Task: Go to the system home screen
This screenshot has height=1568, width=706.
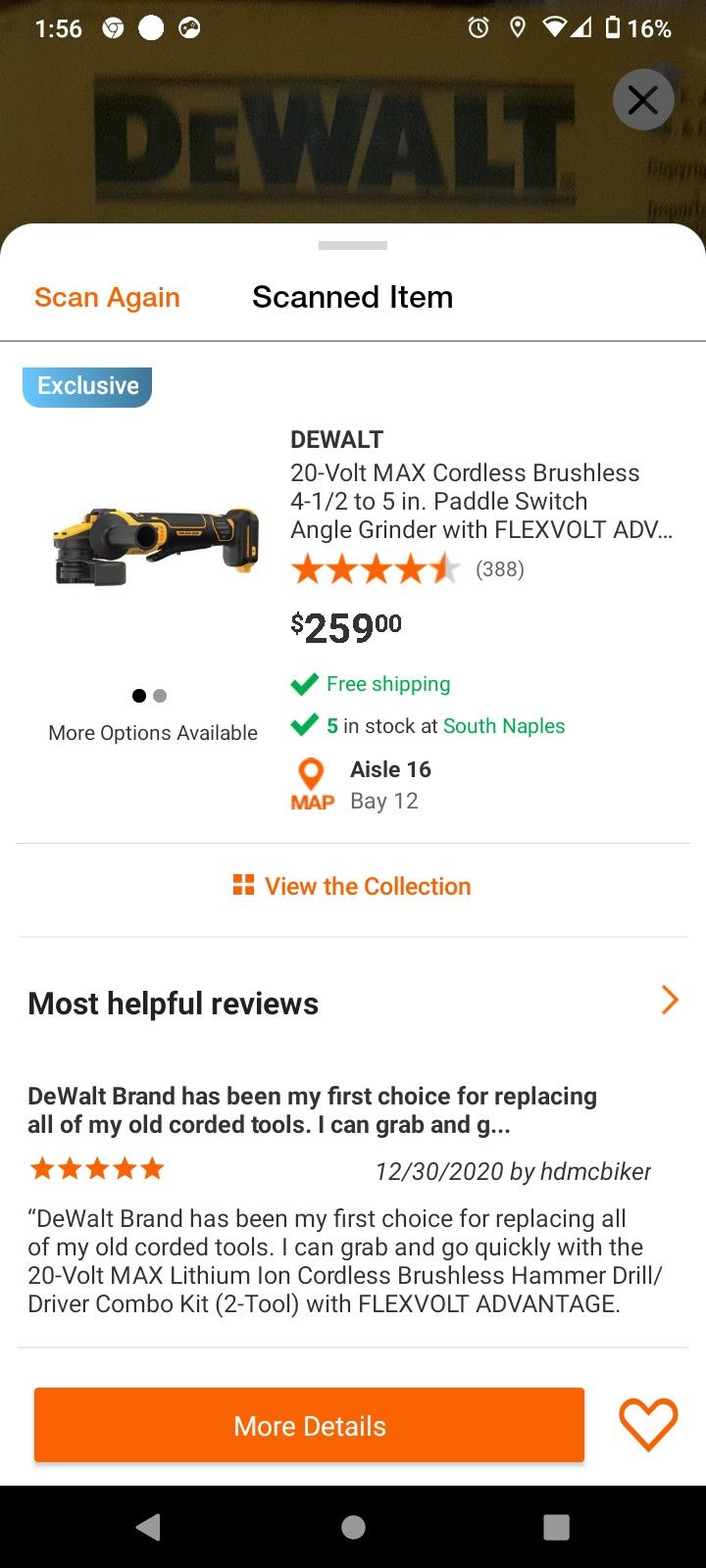Action: tap(353, 1526)
